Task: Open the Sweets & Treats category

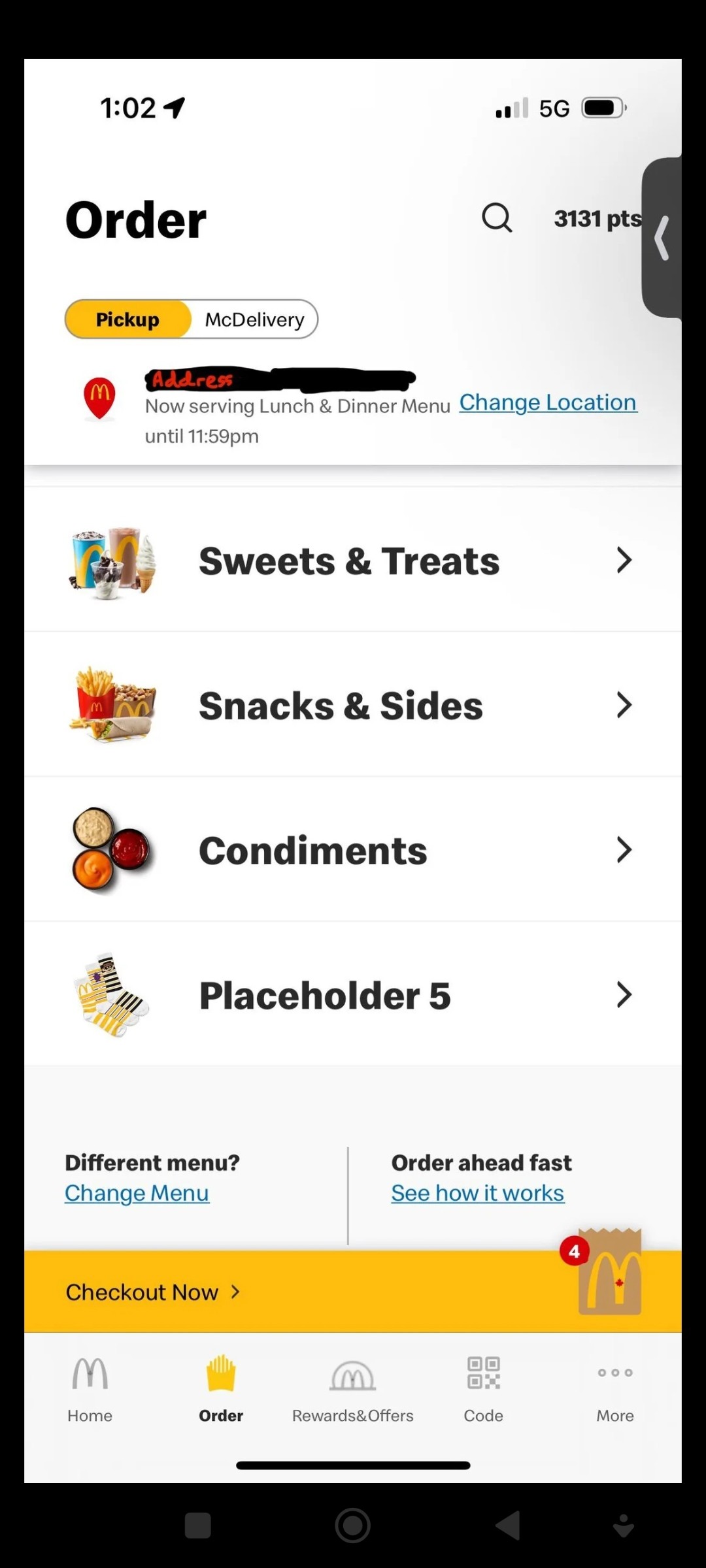Action: tap(353, 561)
